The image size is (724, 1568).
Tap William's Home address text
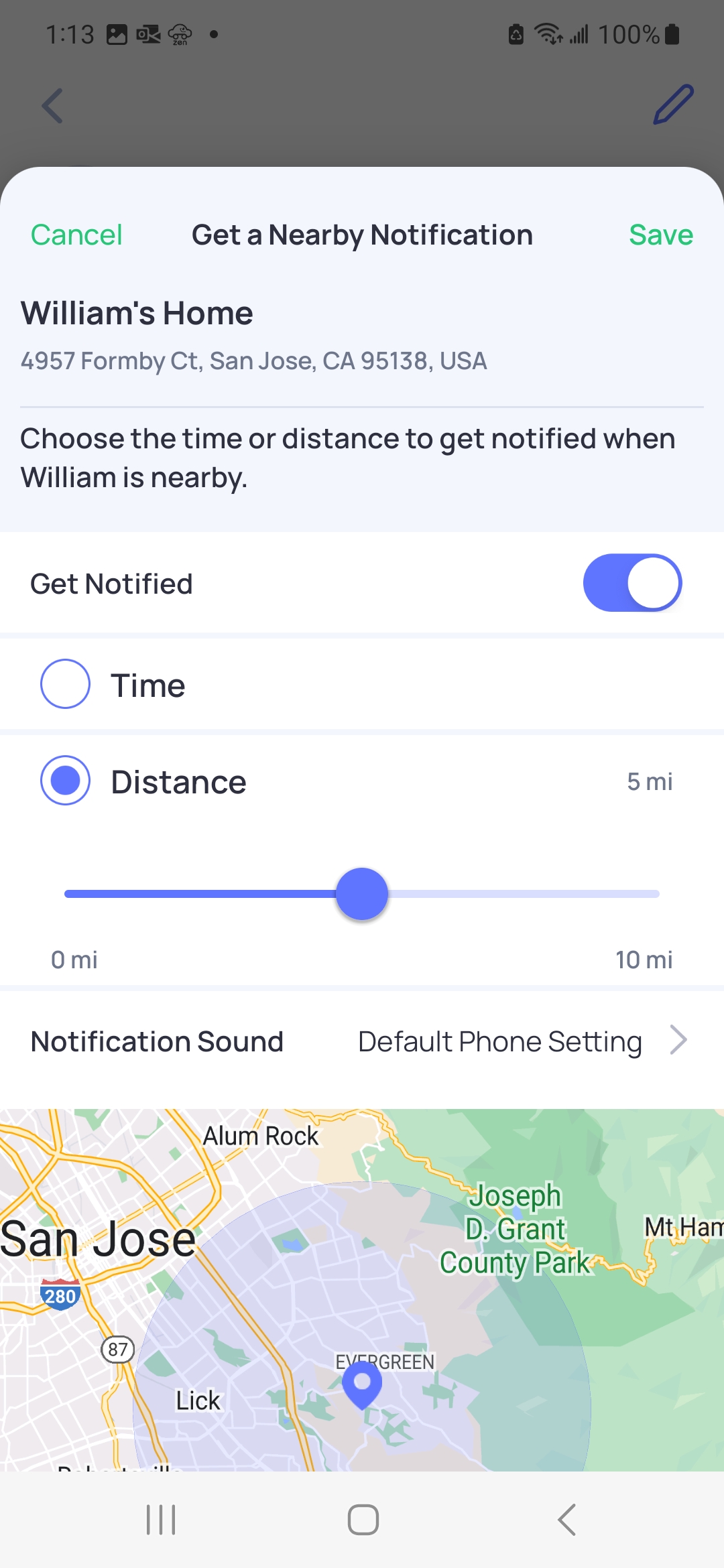click(x=253, y=361)
